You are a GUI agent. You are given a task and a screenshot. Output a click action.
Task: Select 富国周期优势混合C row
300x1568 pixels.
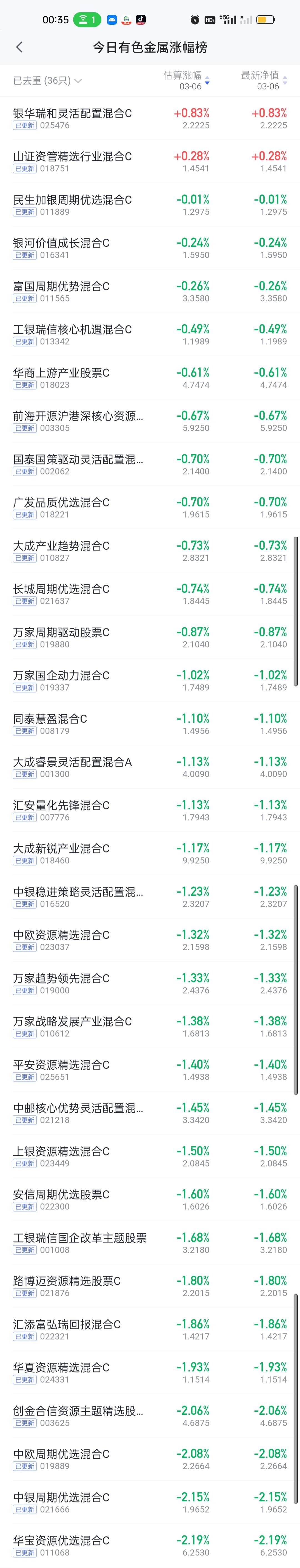[150, 292]
